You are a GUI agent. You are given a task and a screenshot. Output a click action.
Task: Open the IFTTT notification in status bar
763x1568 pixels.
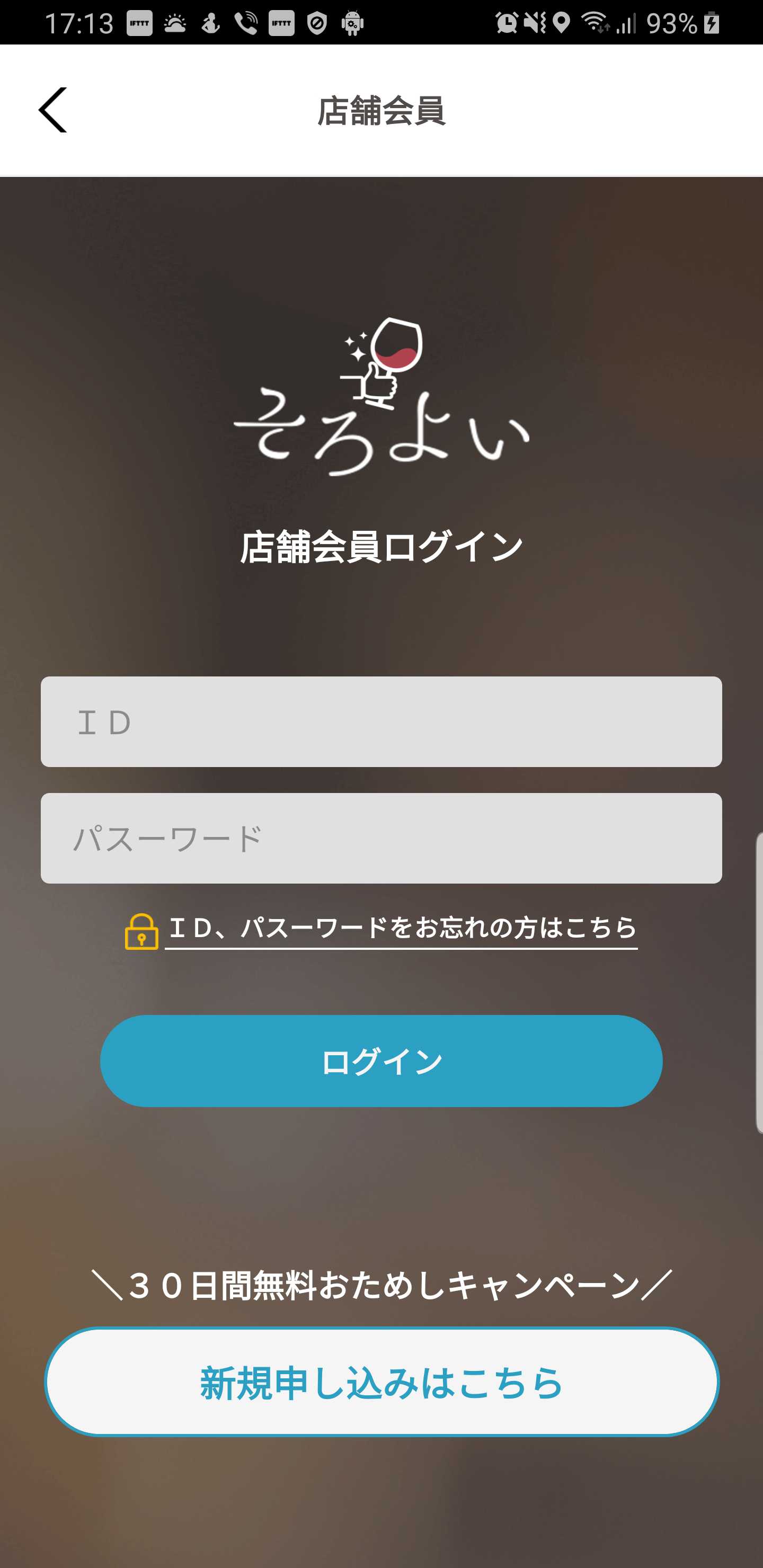click(x=140, y=24)
